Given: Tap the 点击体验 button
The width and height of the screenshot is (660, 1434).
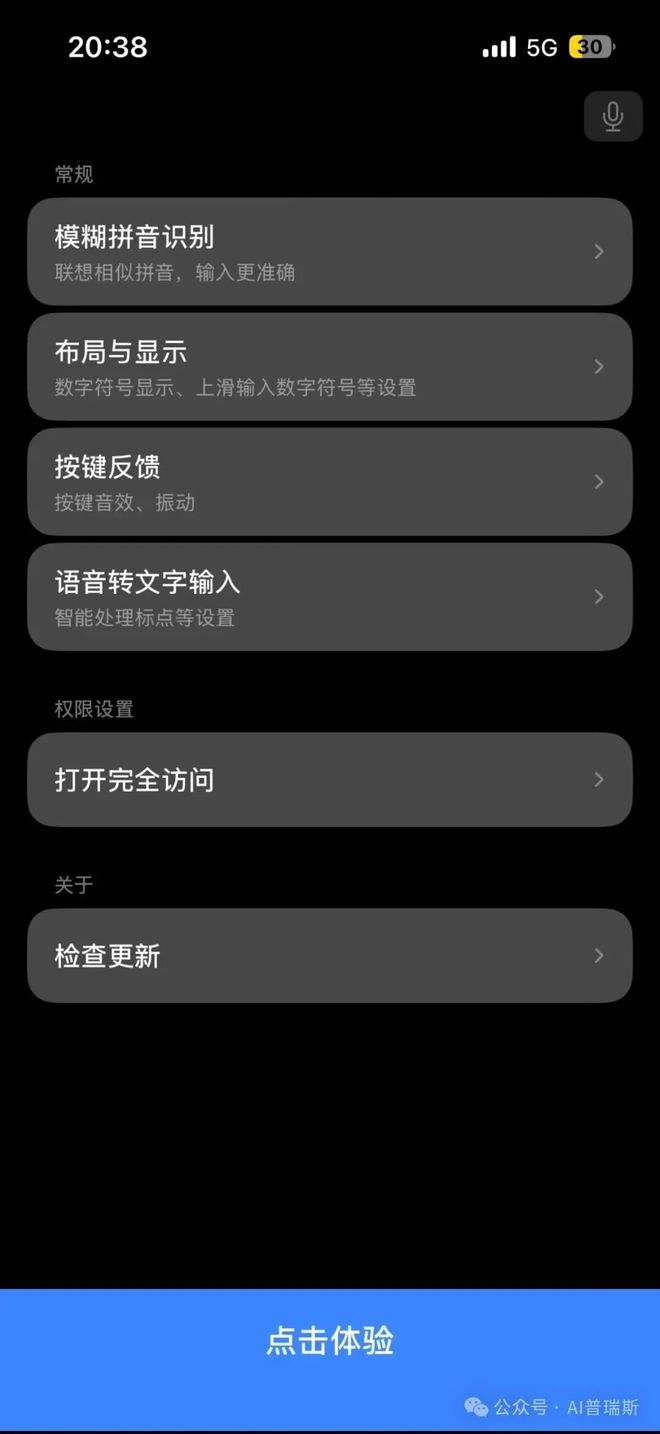Looking at the screenshot, I should click(329, 1341).
